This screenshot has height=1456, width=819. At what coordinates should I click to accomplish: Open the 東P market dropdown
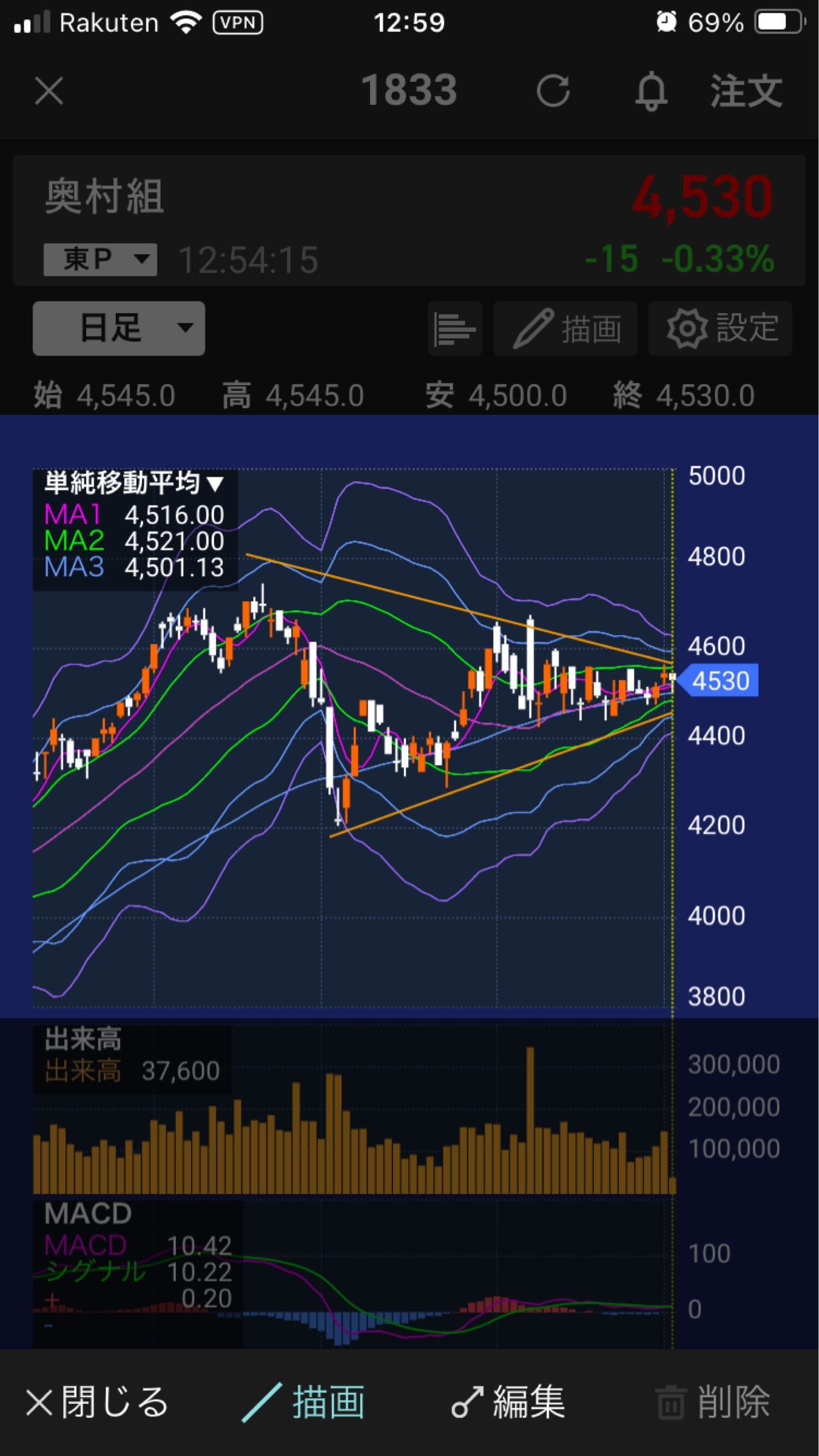(x=100, y=260)
